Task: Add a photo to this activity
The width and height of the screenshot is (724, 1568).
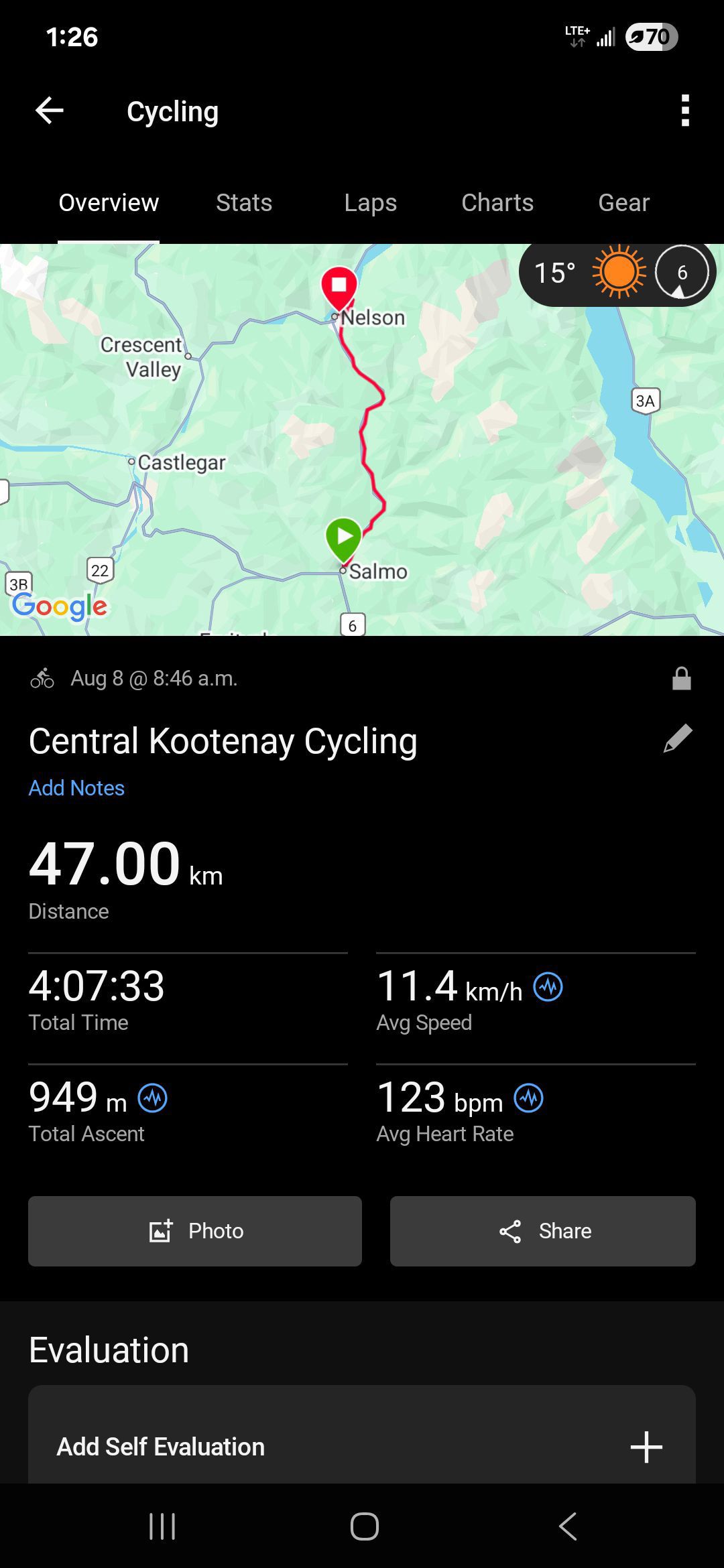Action: coord(195,1231)
